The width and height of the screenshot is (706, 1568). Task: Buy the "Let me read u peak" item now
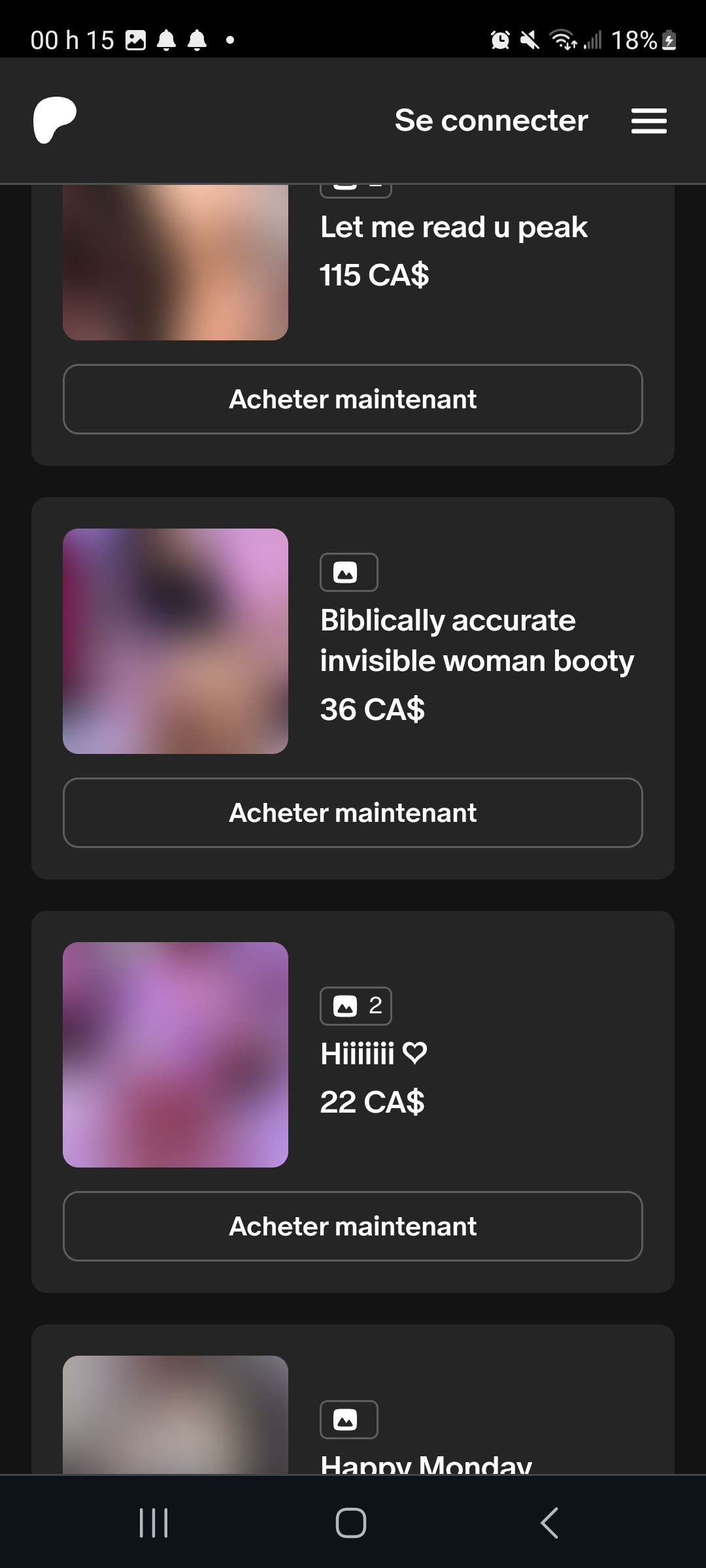click(x=353, y=399)
